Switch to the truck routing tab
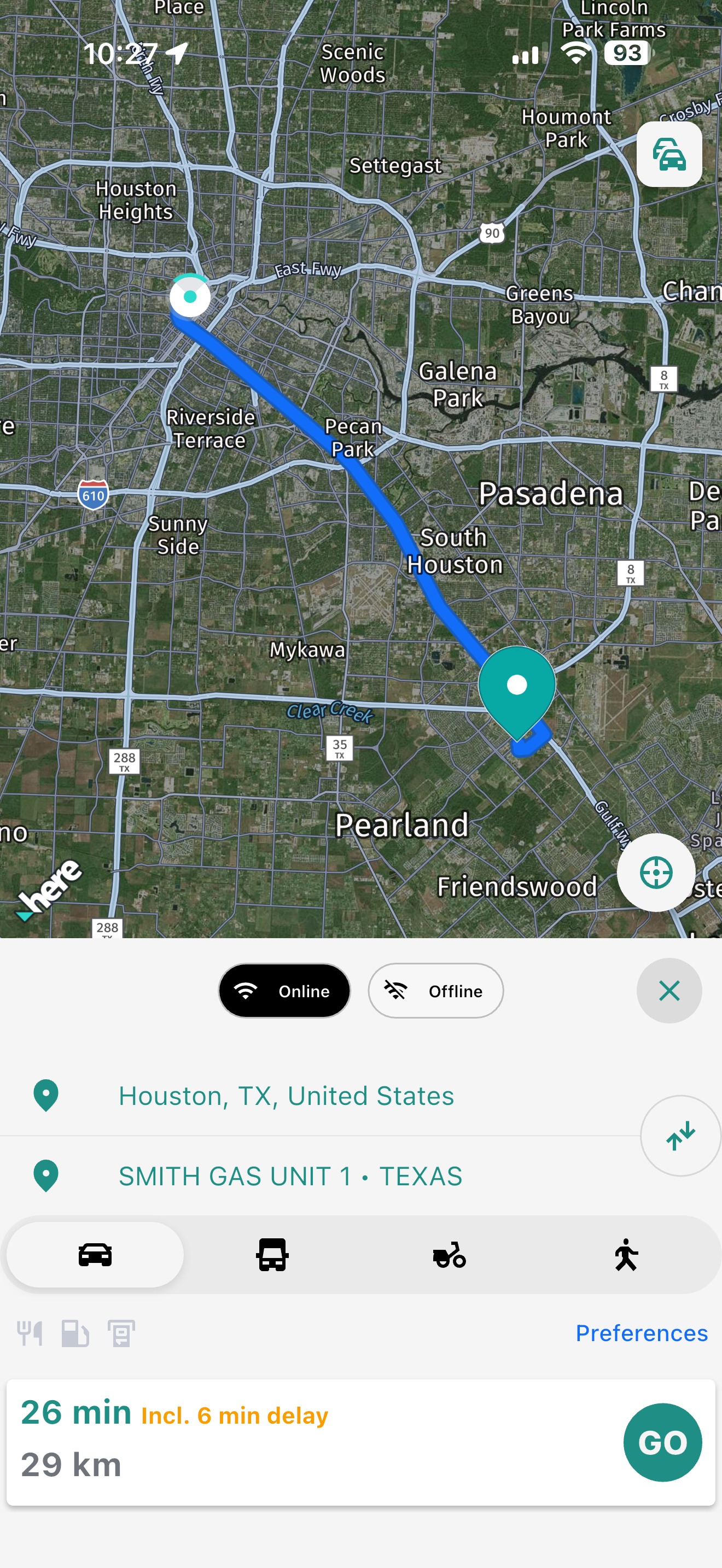This screenshot has width=722, height=1568. [271, 1255]
